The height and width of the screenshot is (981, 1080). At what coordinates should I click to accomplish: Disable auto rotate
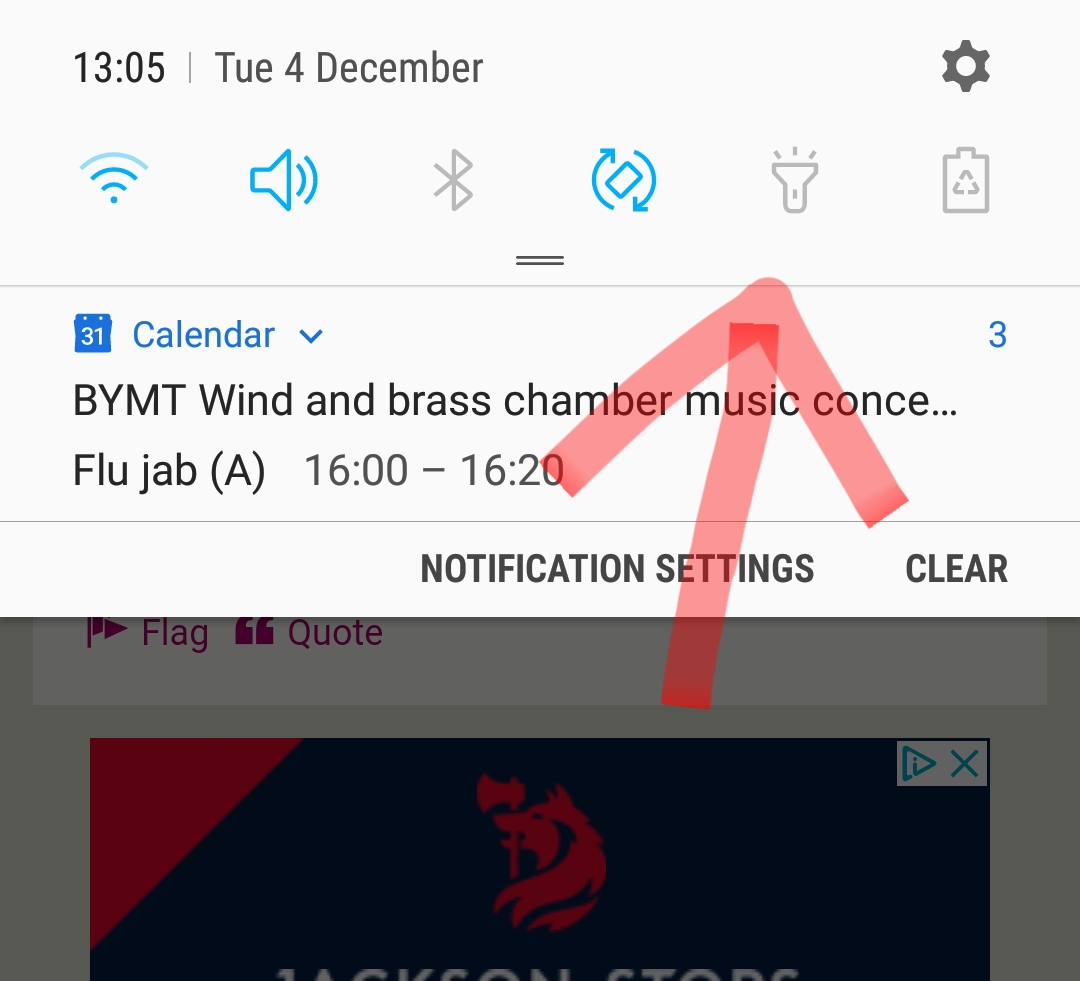click(624, 181)
